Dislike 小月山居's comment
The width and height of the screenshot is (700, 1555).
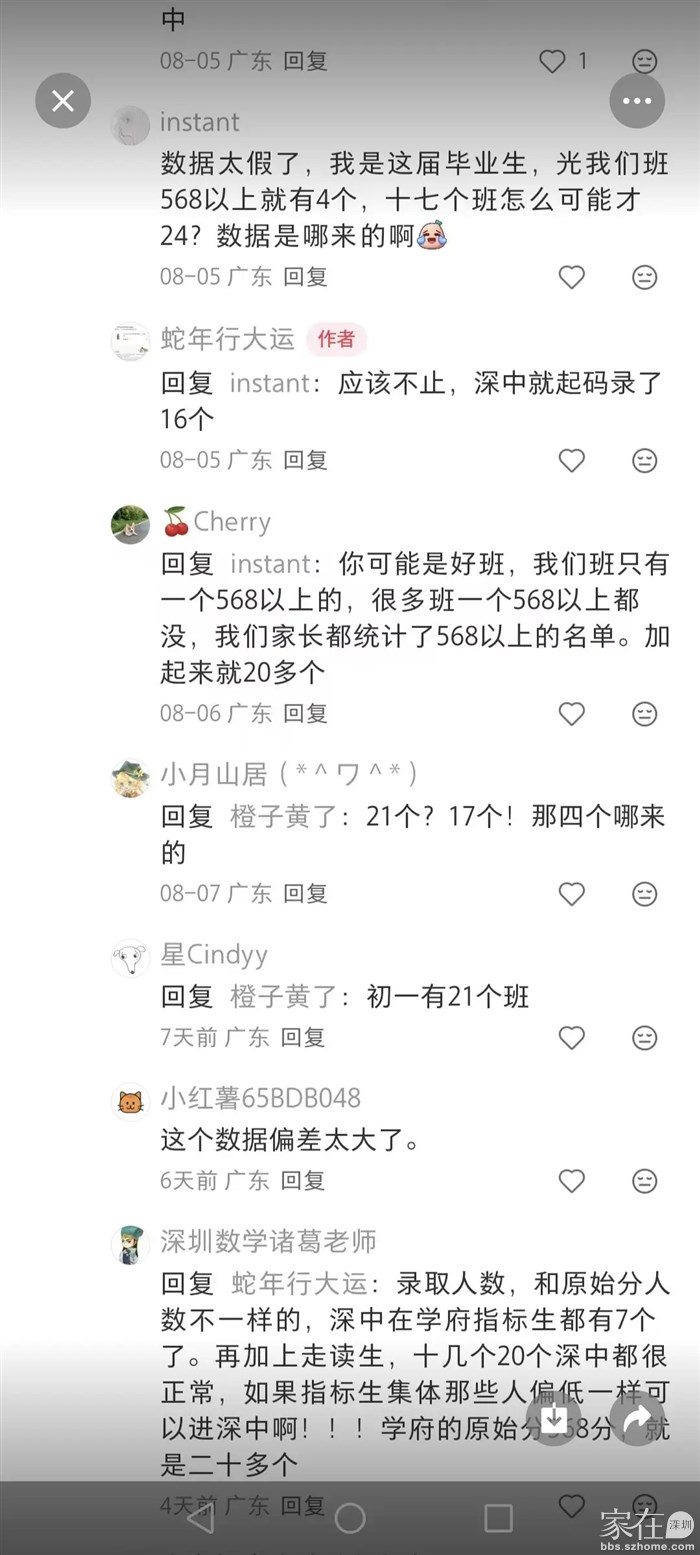click(x=645, y=893)
